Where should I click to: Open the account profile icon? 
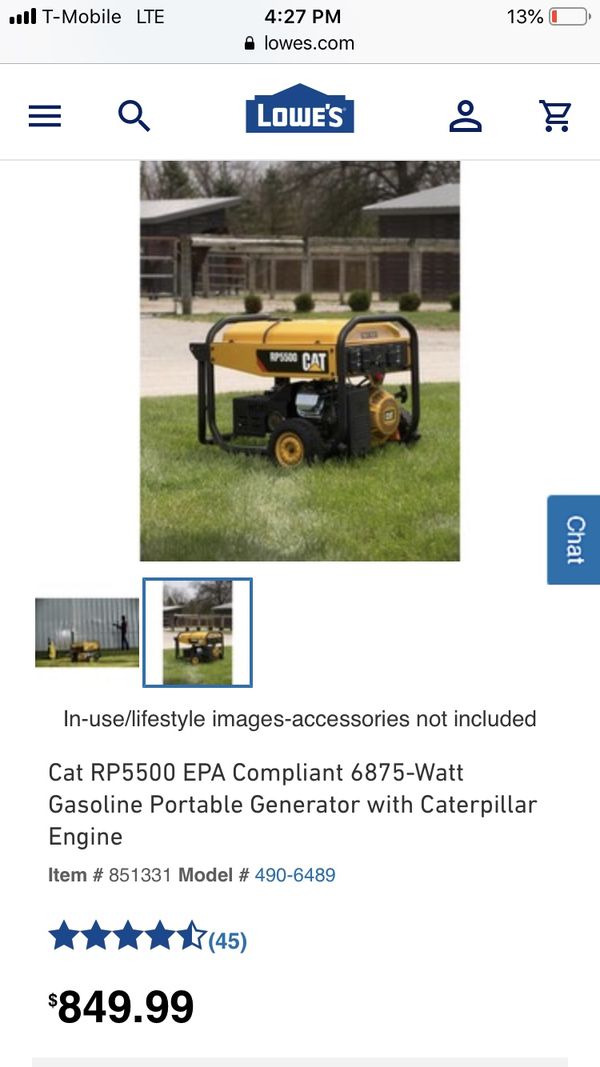[x=465, y=116]
